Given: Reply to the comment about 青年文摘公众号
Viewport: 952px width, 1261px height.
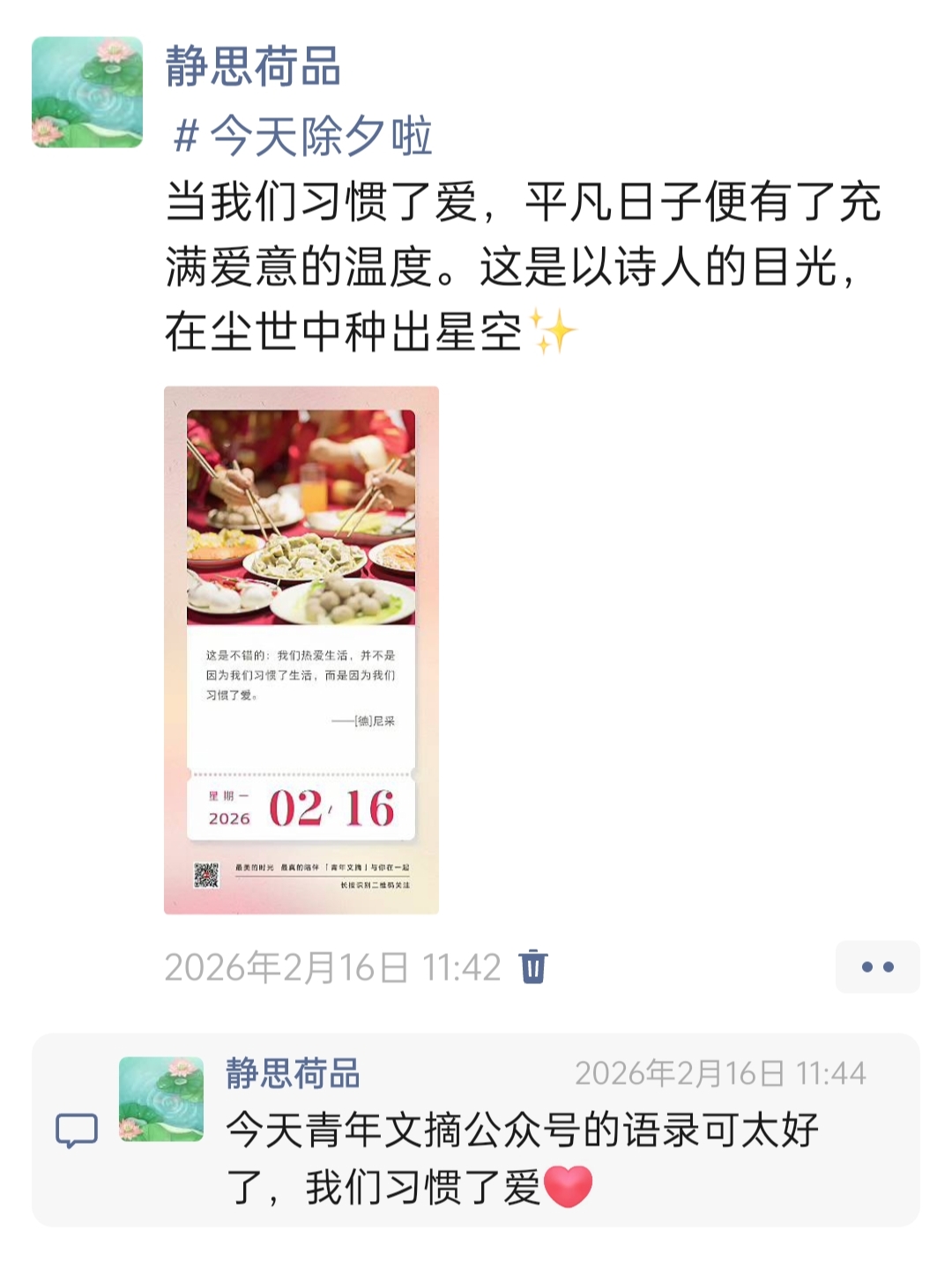Looking at the screenshot, I should coord(522,1157).
